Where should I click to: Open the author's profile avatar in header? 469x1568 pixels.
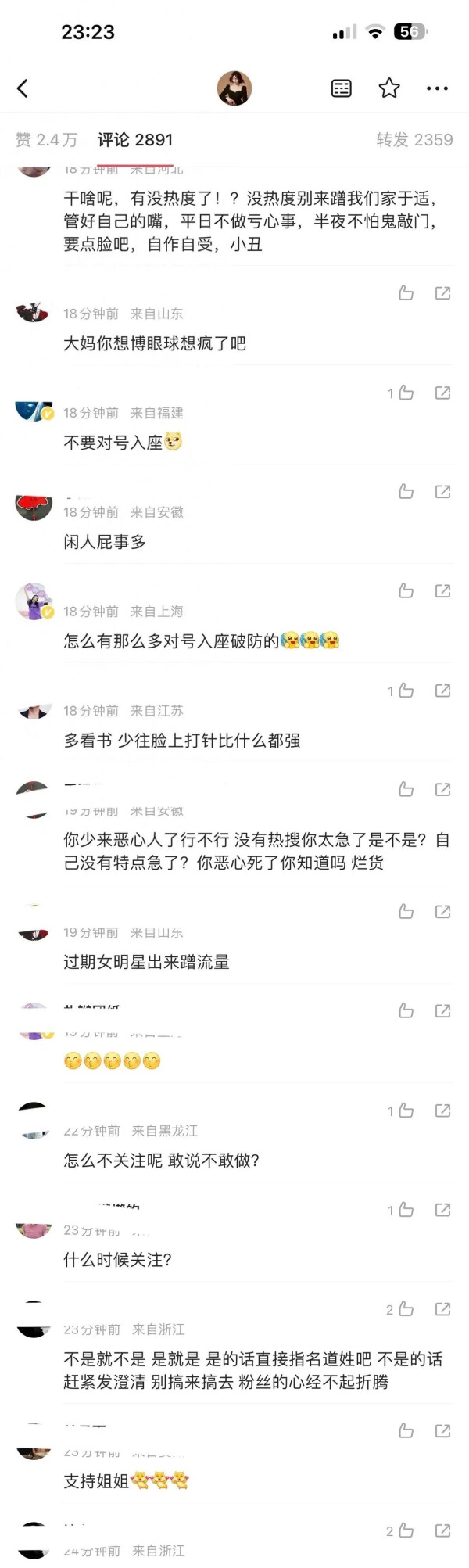pyautogui.click(x=234, y=88)
